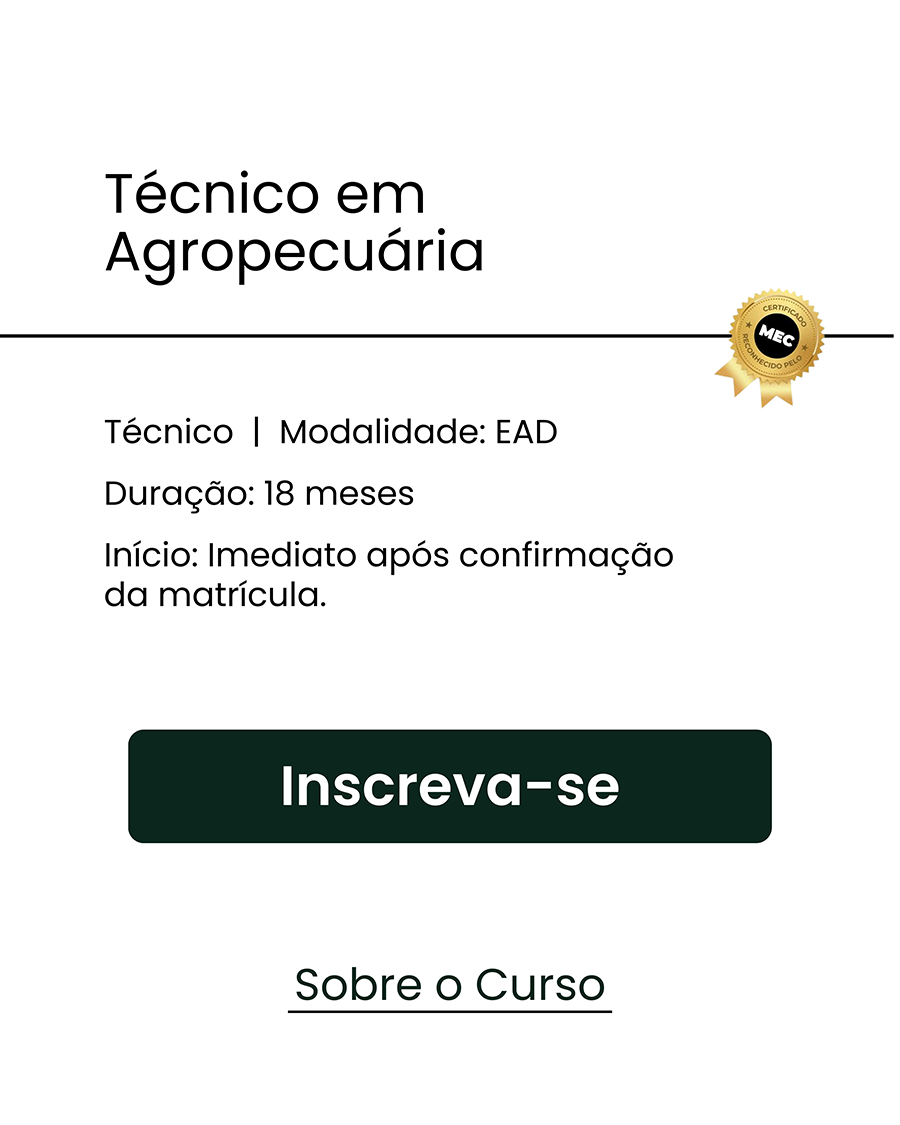Click the vertical separator bar after Técnico
The width and height of the screenshot is (900, 1125).
coord(258,431)
